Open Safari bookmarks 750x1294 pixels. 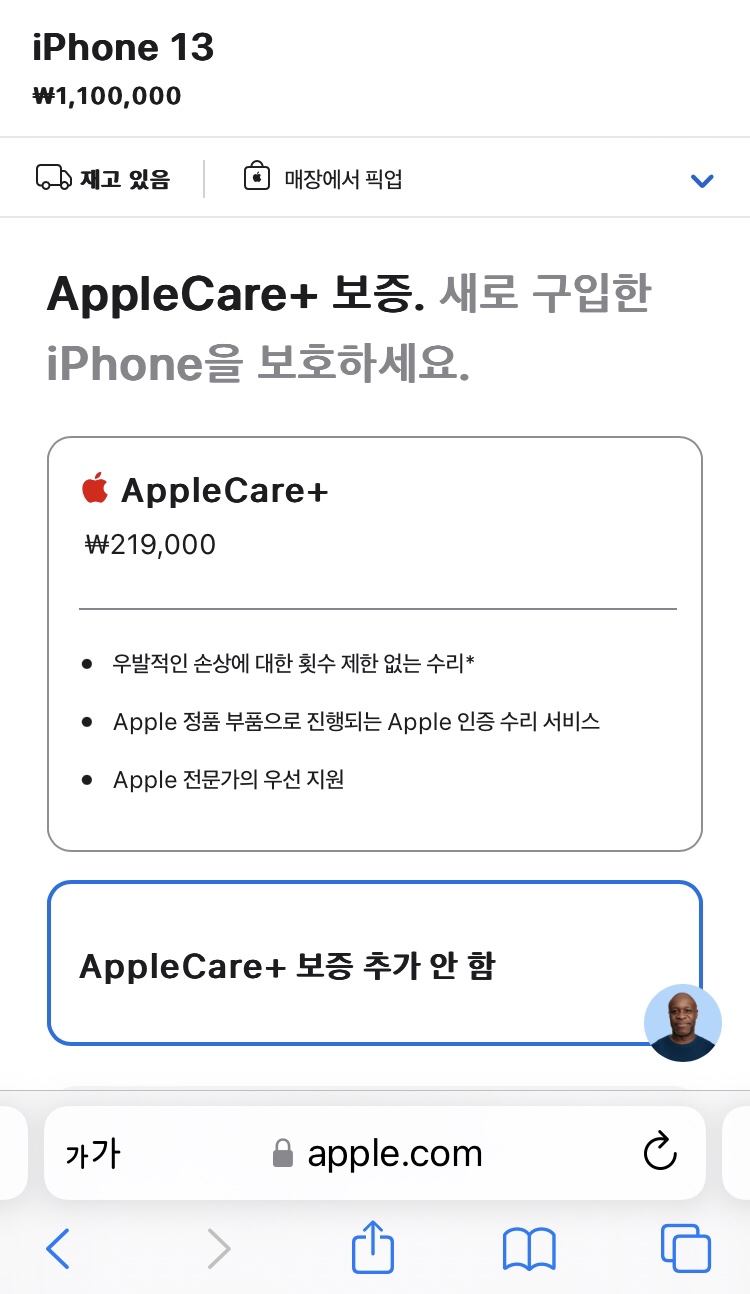pyautogui.click(x=529, y=1249)
